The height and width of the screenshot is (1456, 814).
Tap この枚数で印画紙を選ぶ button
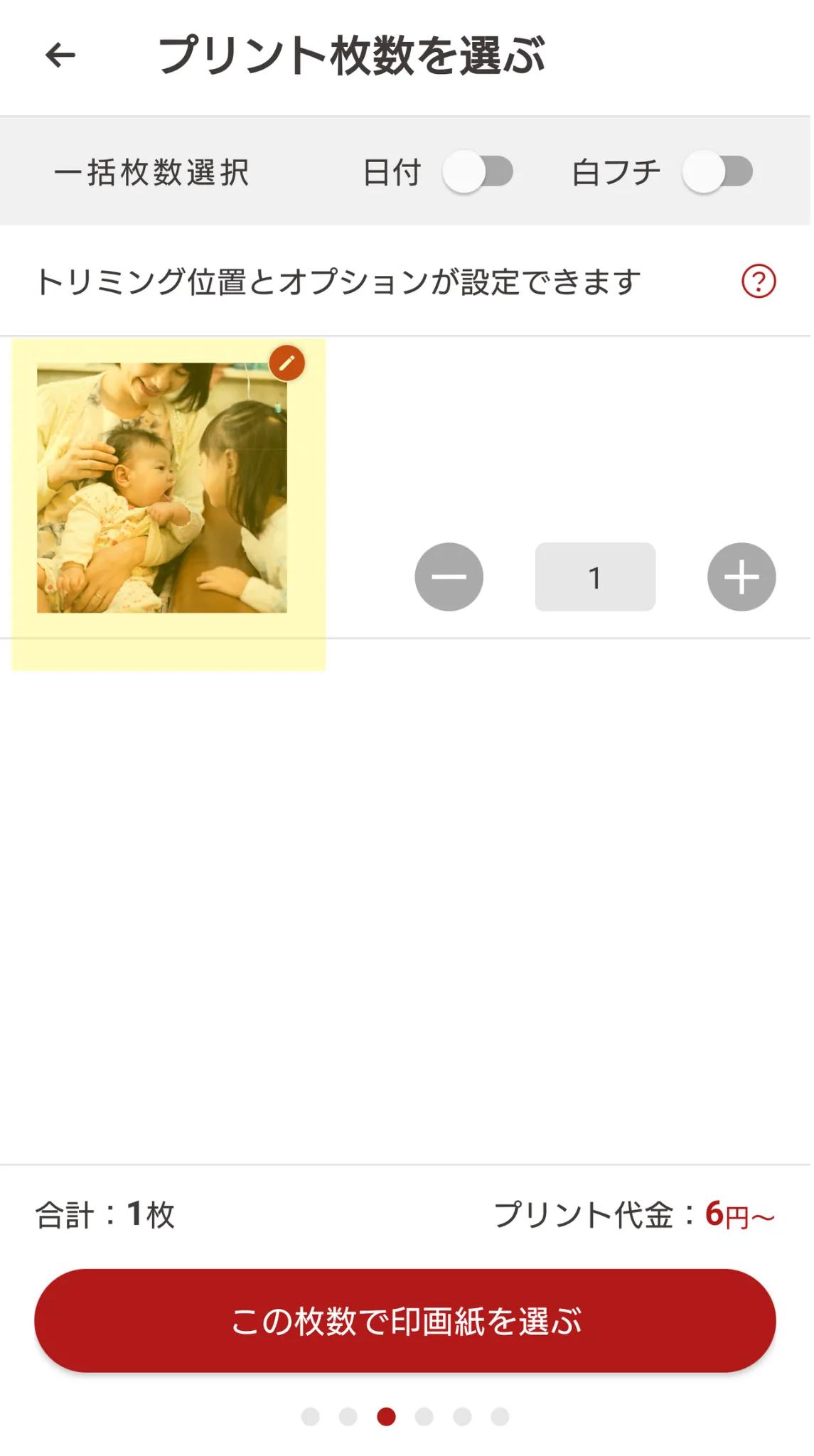click(x=405, y=1320)
